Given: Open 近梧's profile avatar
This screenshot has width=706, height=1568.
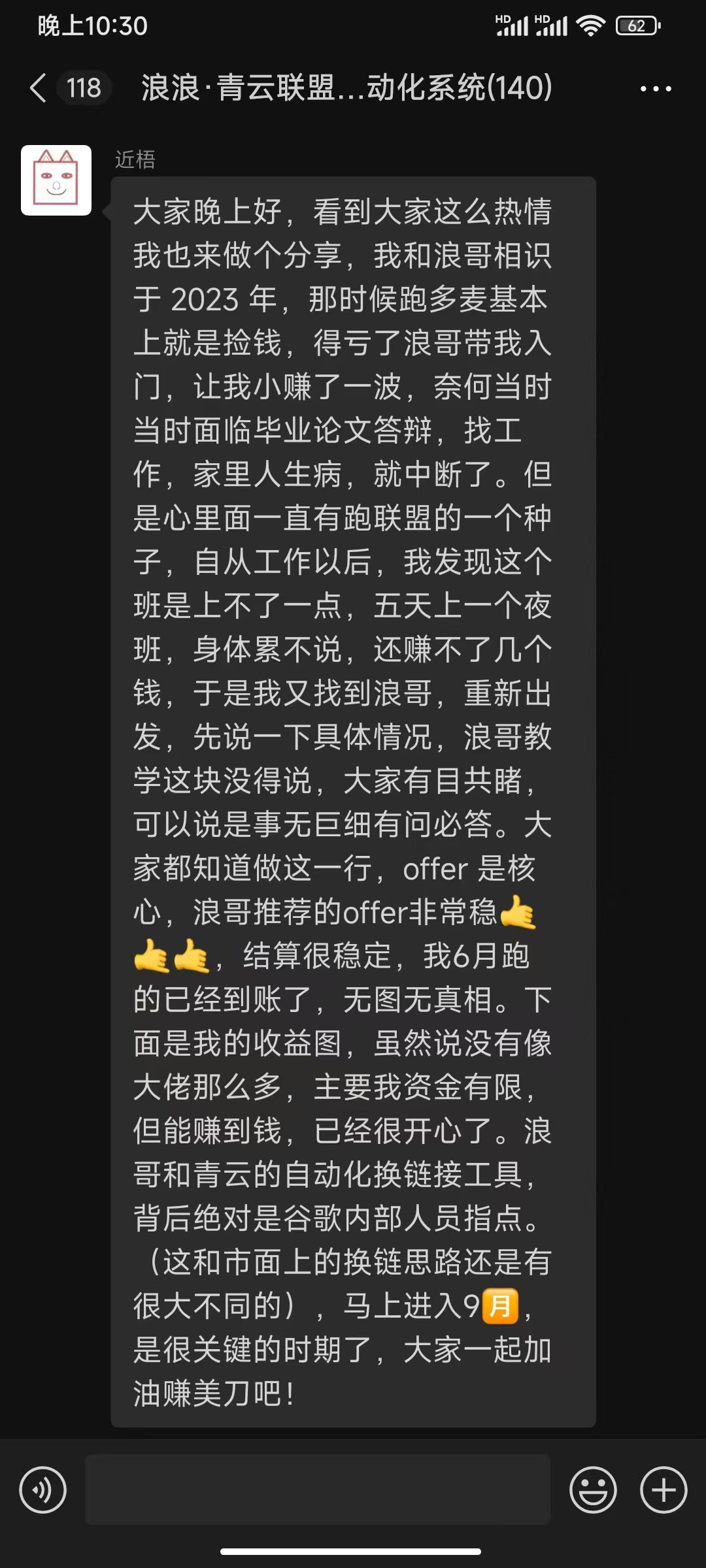Looking at the screenshot, I should coord(56,180).
